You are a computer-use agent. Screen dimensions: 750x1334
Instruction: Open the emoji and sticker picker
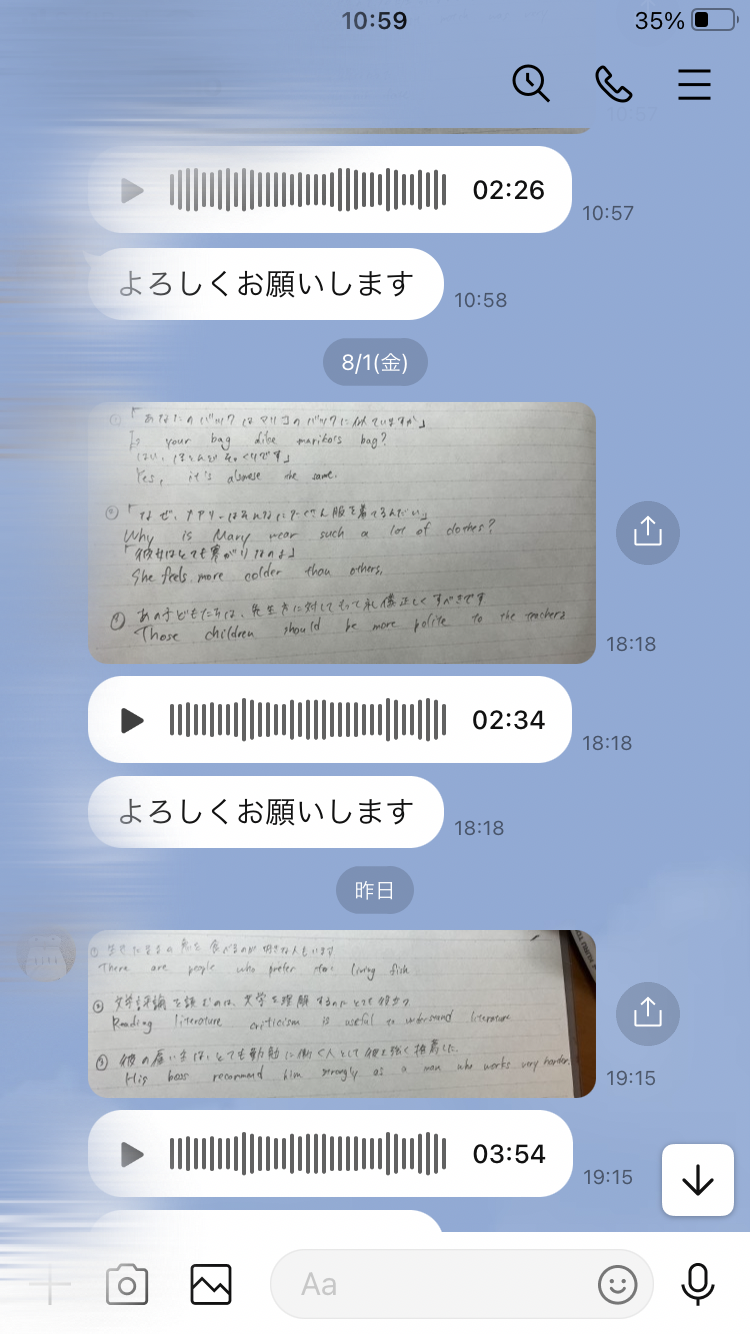point(618,1284)
